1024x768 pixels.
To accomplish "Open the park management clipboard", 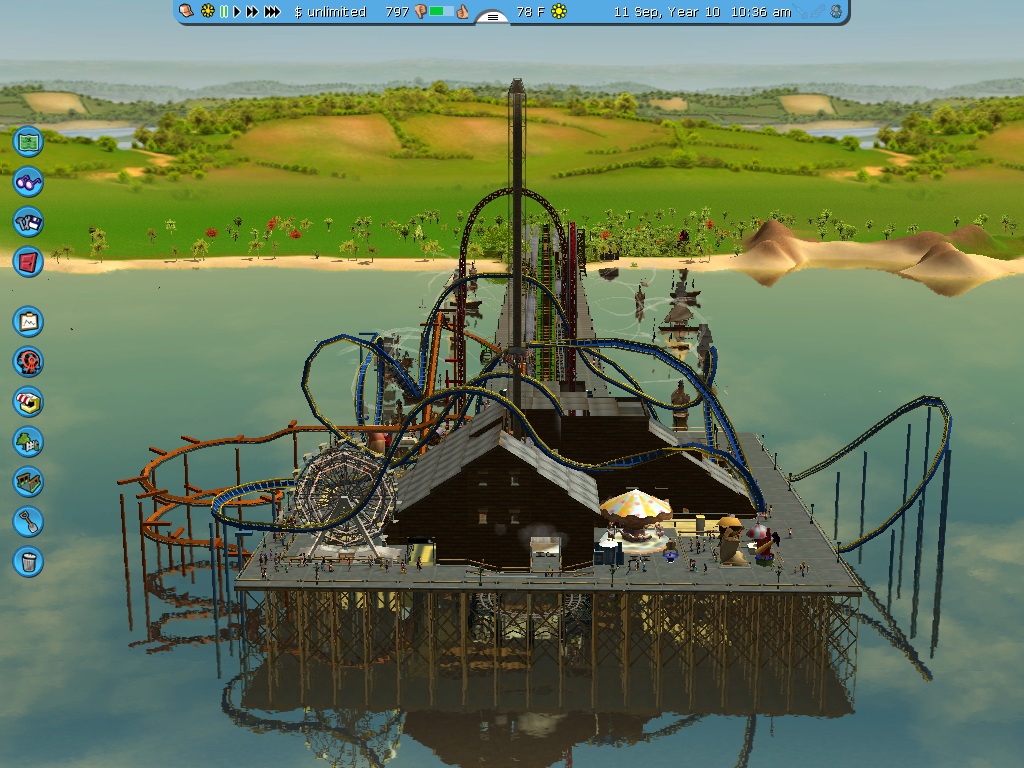I will [x=29, y=321].
